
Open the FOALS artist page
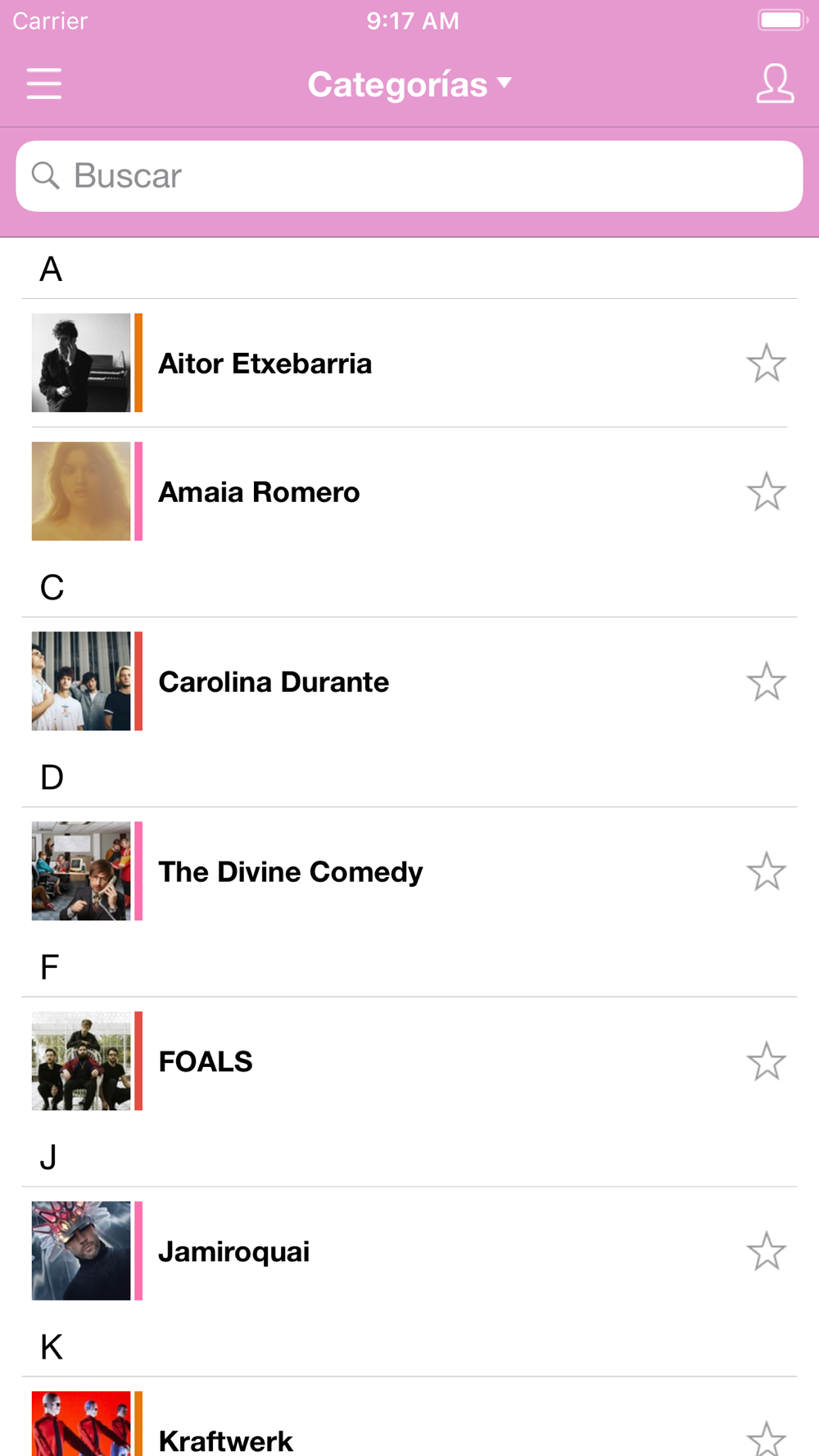pos(206,1062)
